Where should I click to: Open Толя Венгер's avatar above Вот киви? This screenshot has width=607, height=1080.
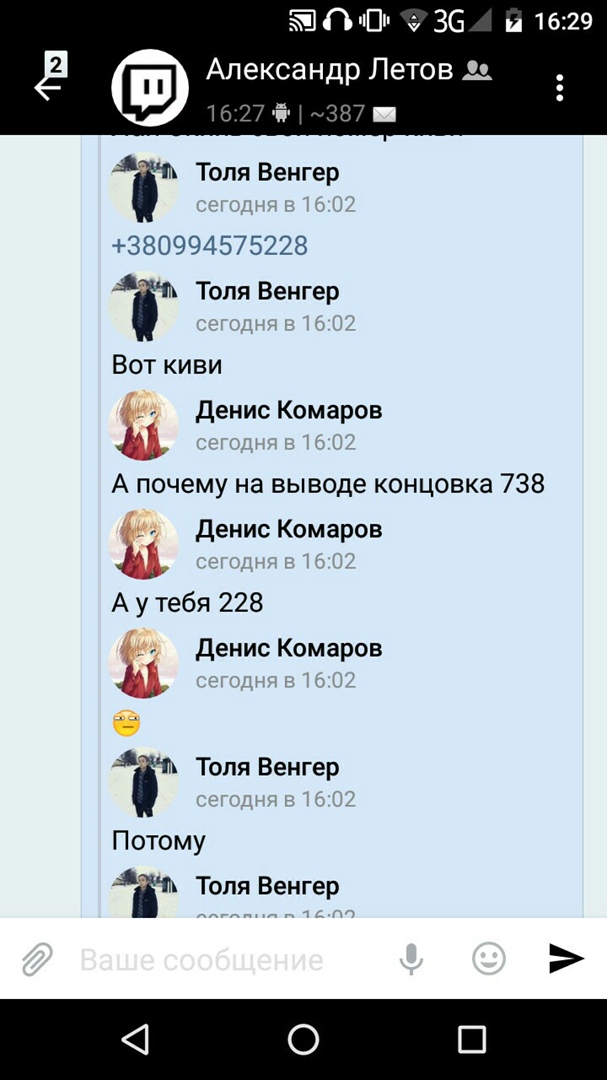coord(144,306)
